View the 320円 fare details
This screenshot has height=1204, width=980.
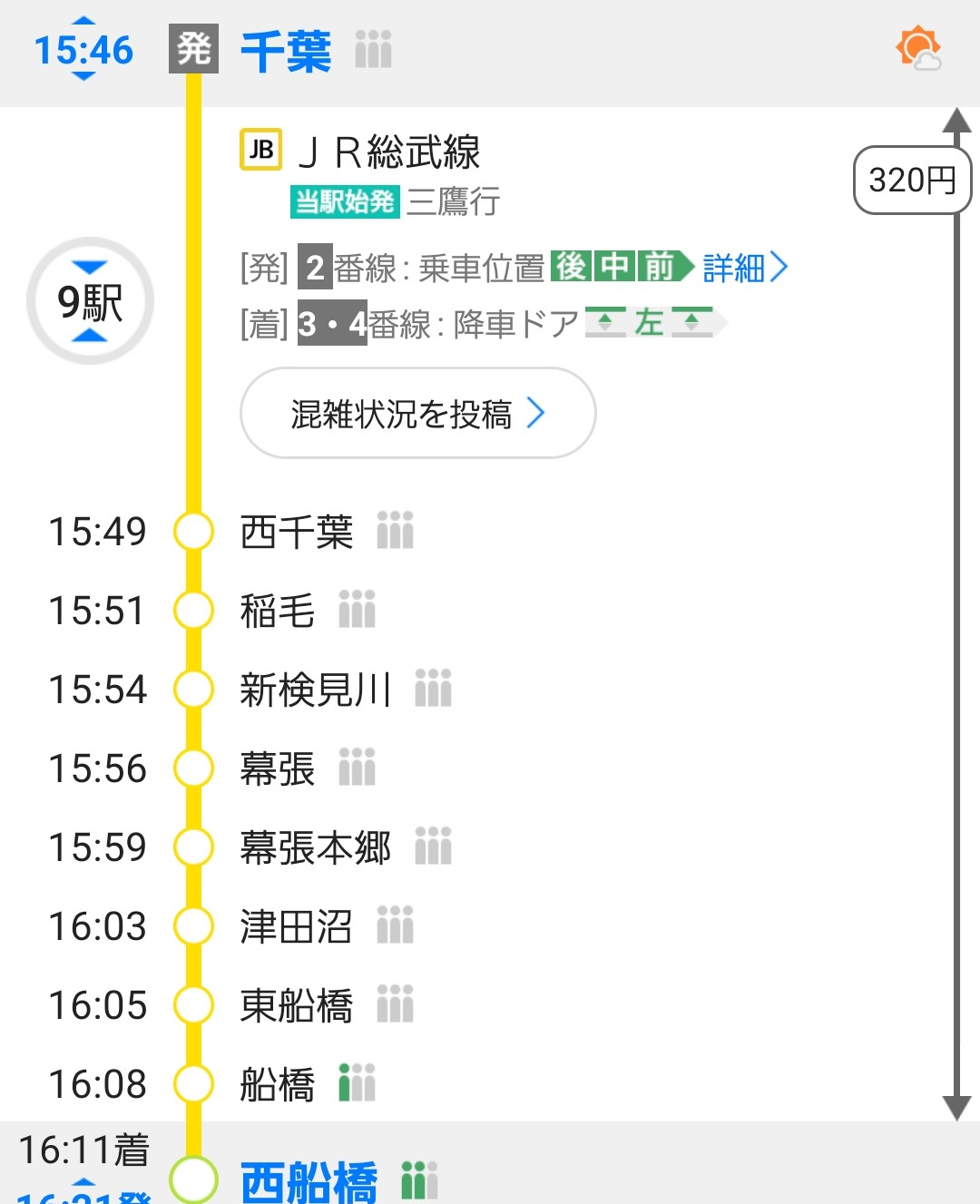912,181
